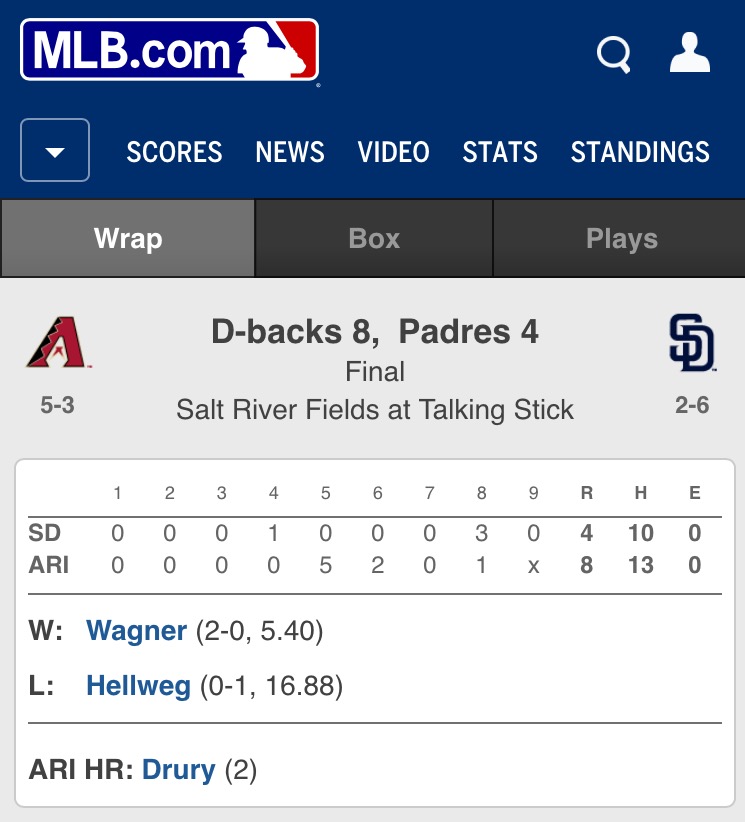Open the News section
The image size is (745, 822).
[290, 152]
